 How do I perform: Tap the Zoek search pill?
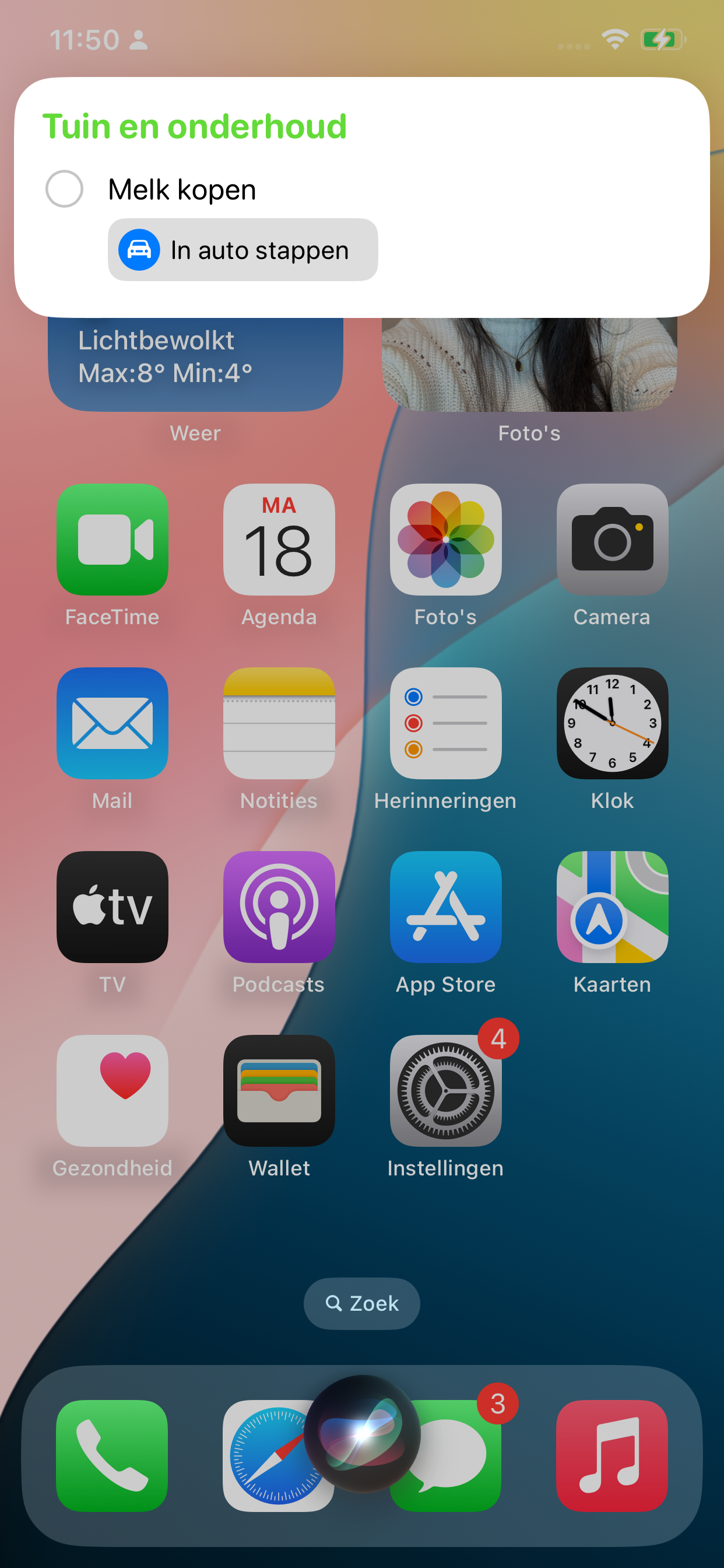(x=361, y=1303)
